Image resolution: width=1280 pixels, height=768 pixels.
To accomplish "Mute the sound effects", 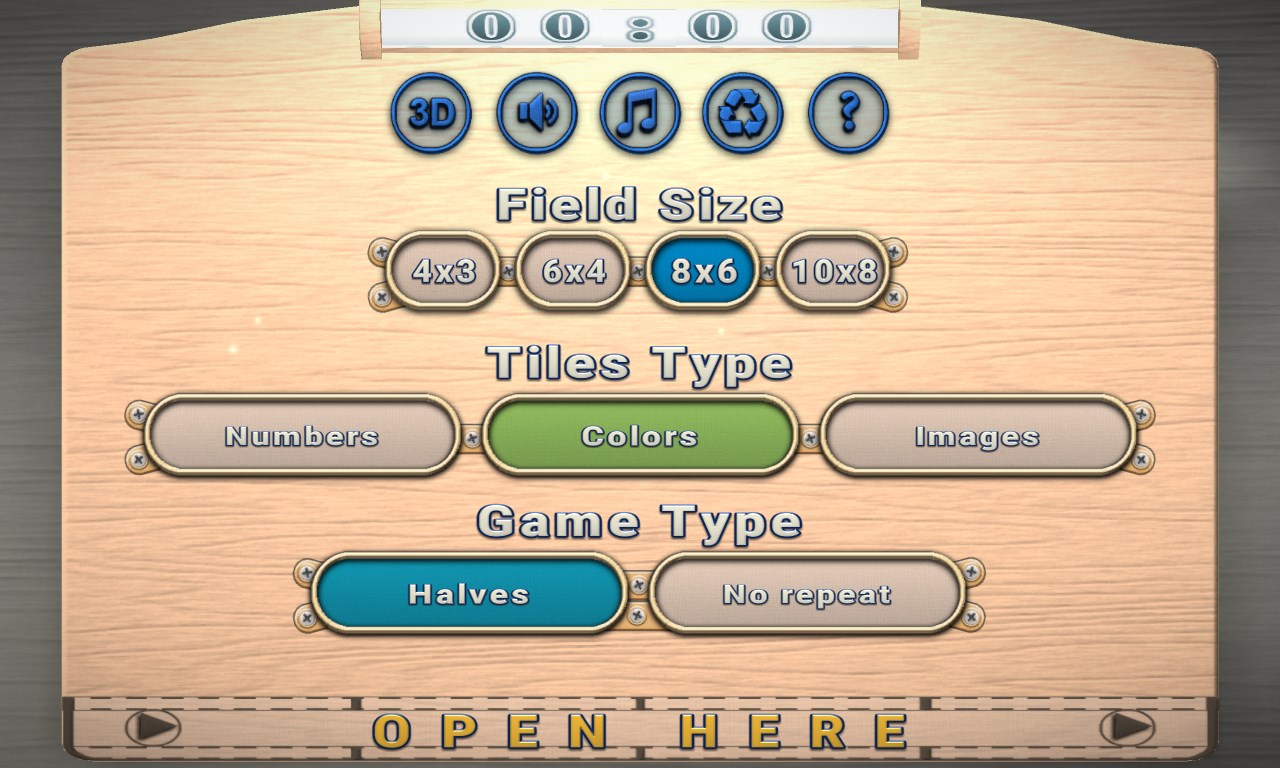I will point(537,113).
